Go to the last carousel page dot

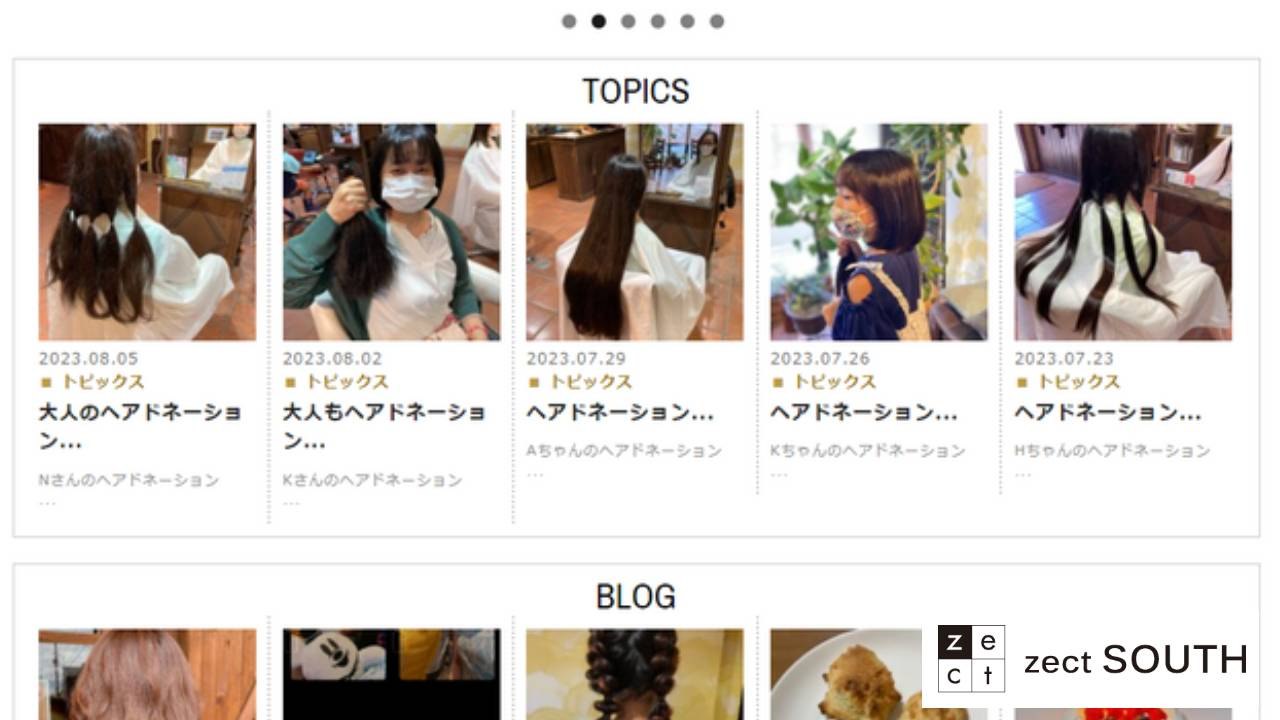pos(717,21)
